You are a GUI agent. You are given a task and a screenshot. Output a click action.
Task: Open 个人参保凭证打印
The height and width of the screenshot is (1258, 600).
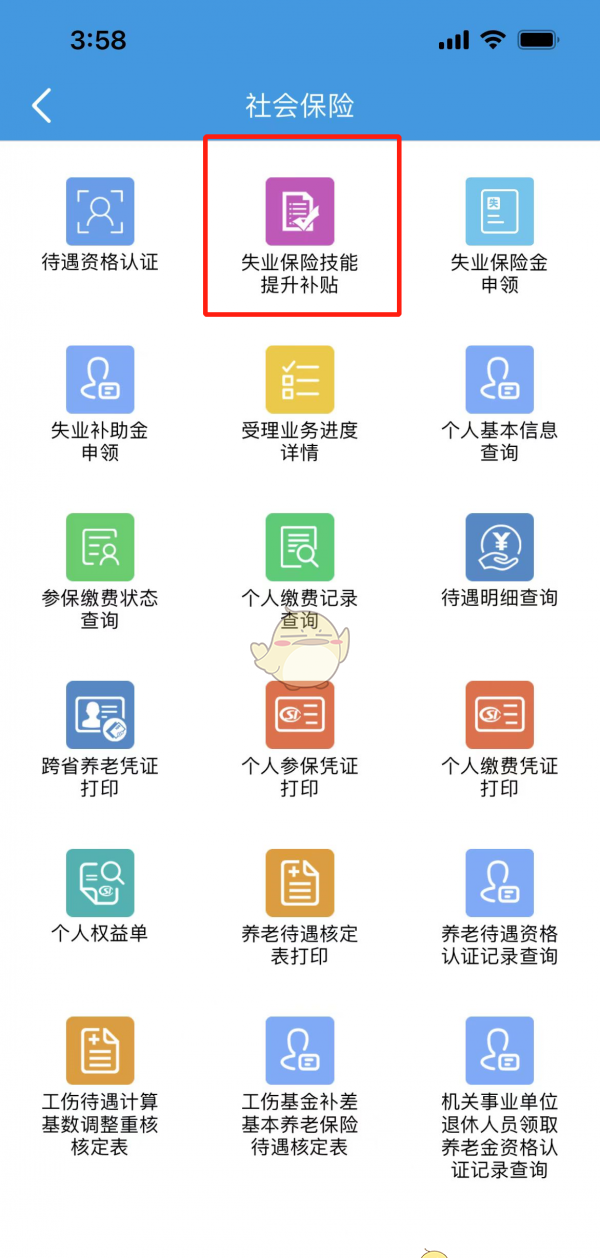300,740
